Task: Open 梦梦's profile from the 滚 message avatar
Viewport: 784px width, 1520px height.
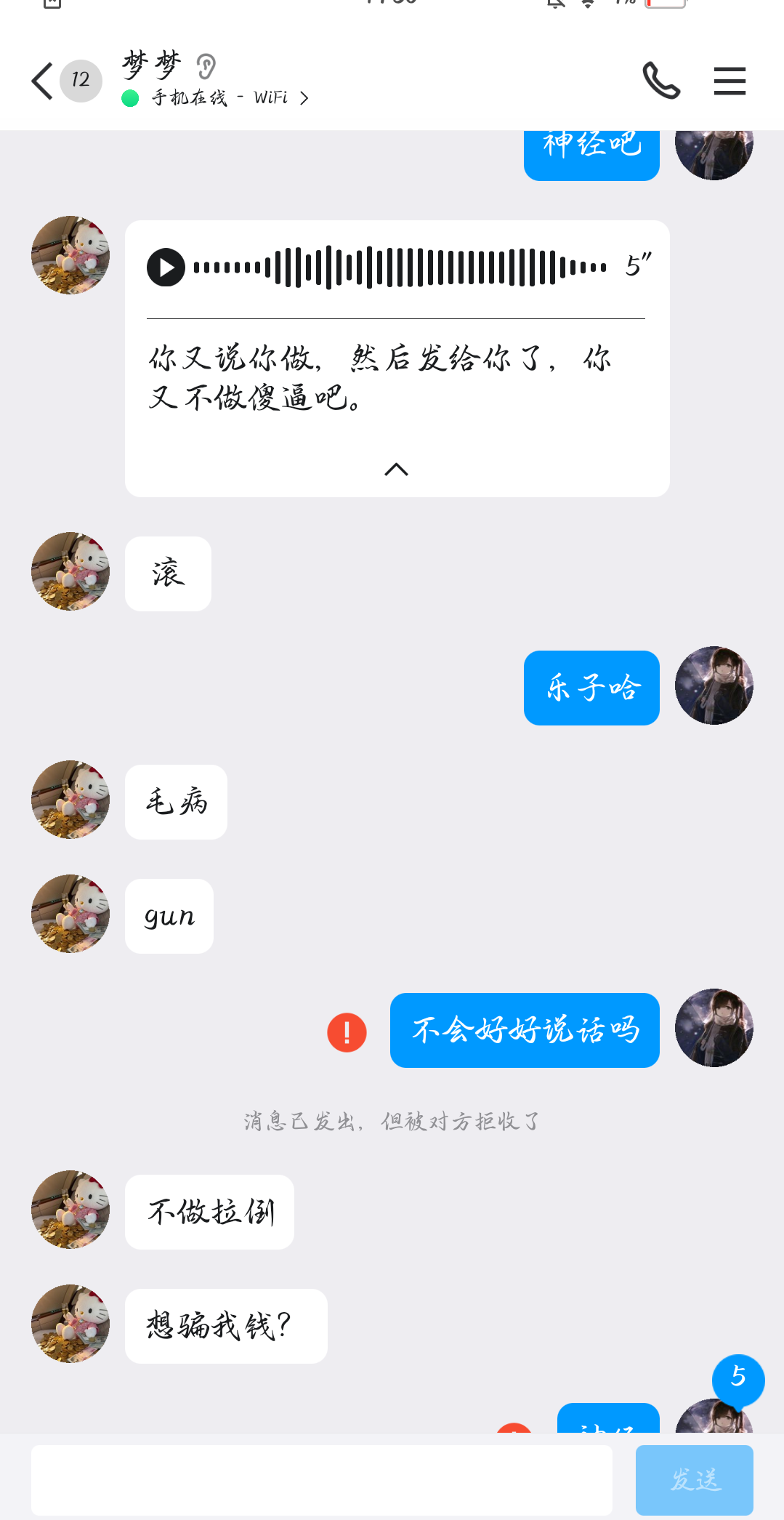Action: click(70, 571)
